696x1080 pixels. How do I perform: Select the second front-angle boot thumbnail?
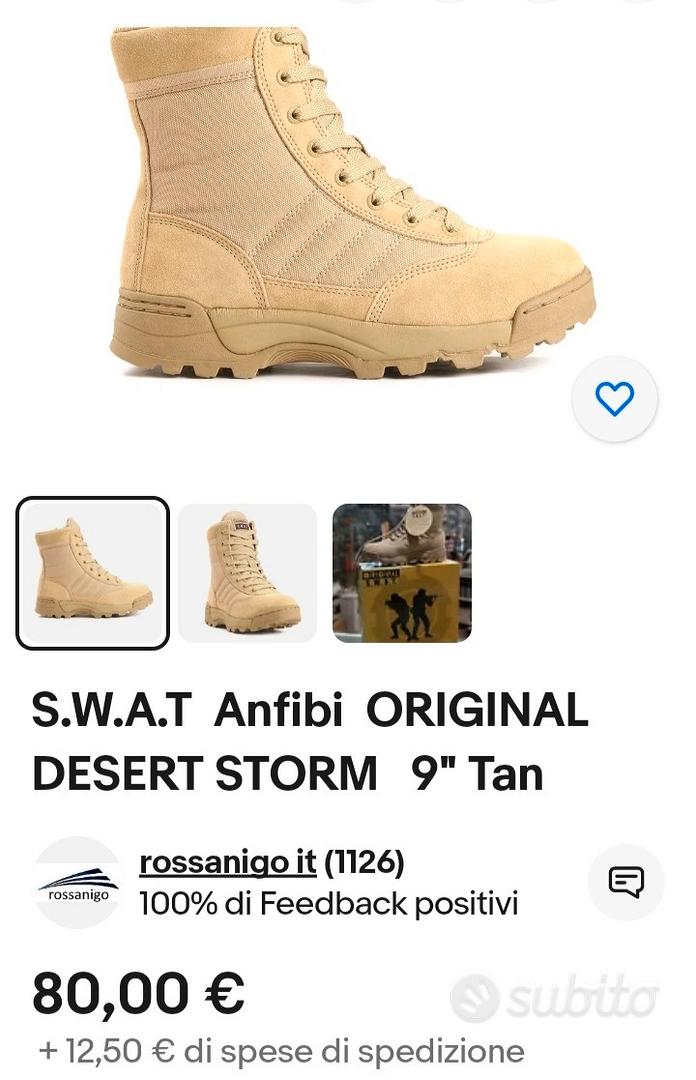pos(248,573)
